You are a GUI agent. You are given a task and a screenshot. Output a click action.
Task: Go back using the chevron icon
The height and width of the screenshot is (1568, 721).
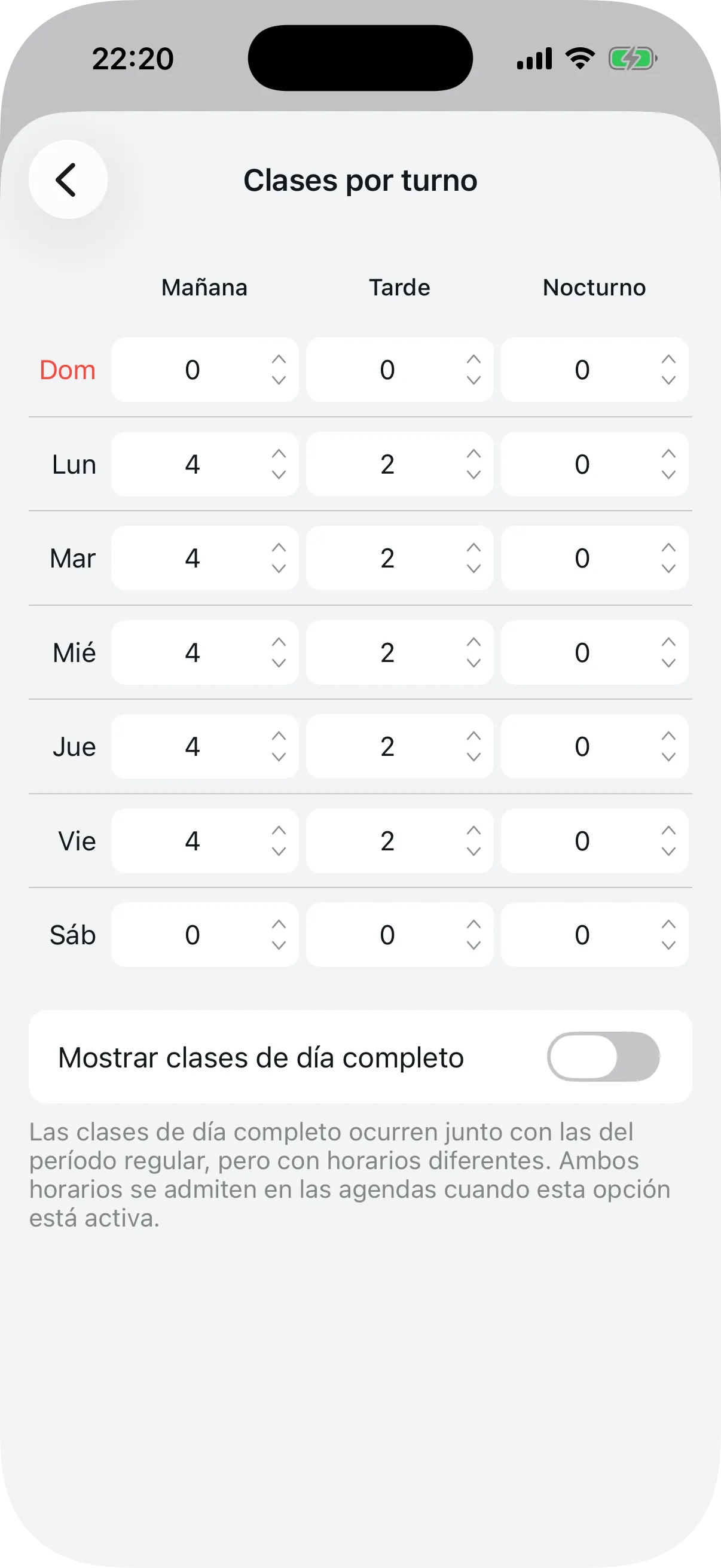pos(67,178)
